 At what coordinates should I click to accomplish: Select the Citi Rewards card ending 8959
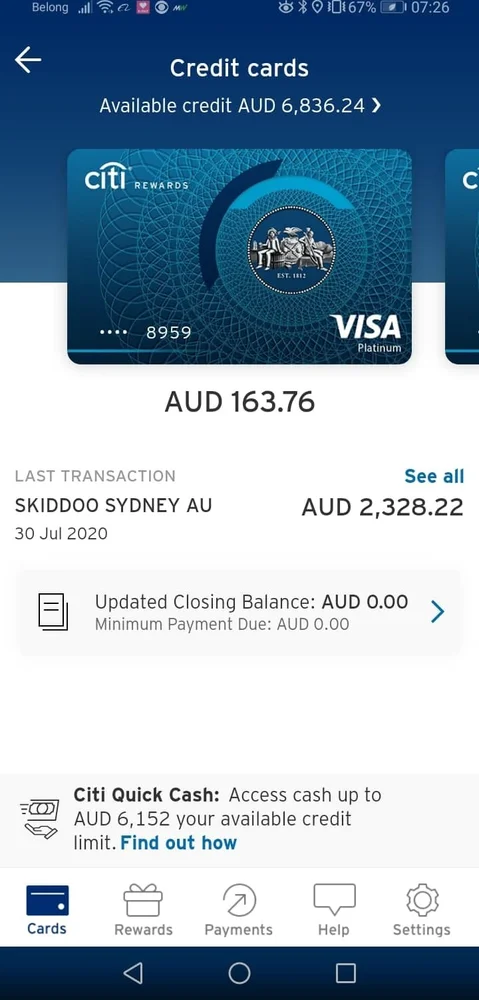click(239, 256)
